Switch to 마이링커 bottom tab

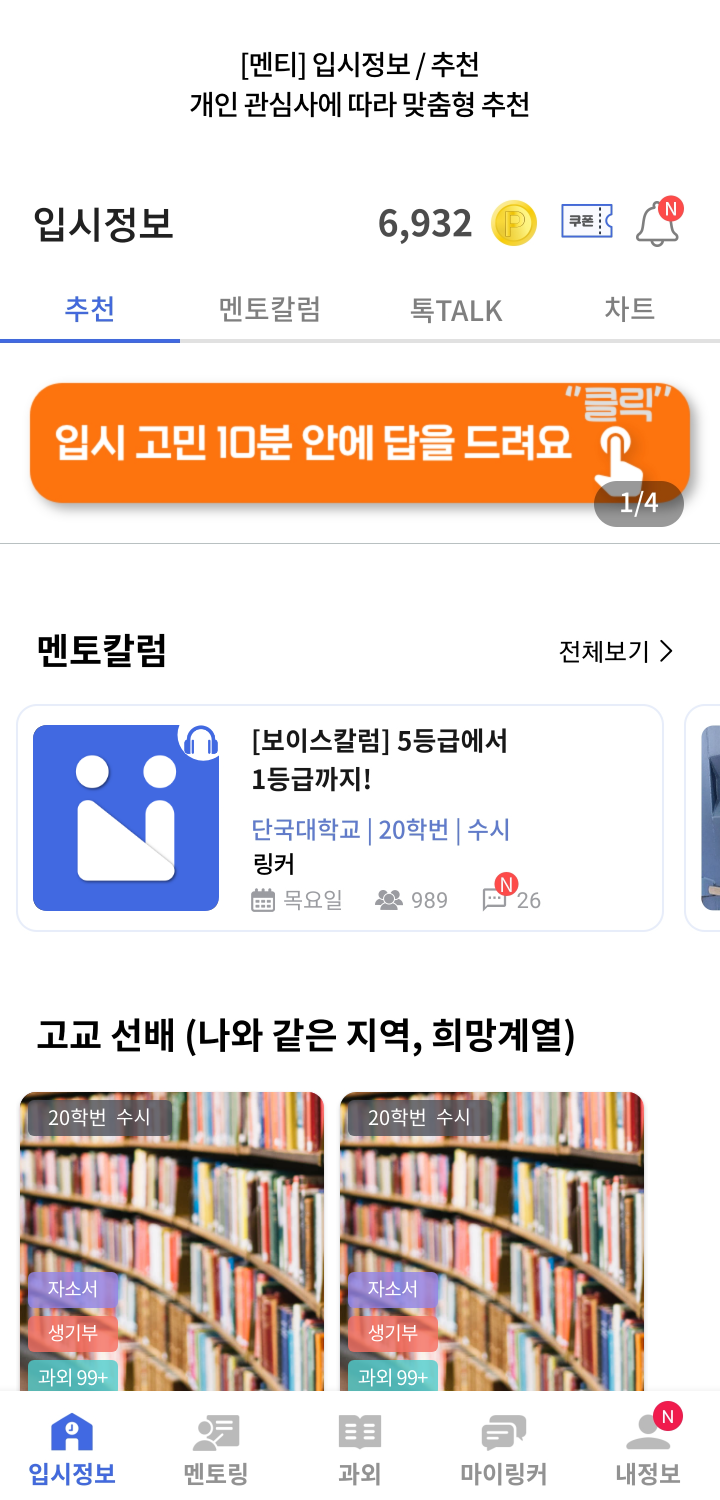click(504, 1449)
